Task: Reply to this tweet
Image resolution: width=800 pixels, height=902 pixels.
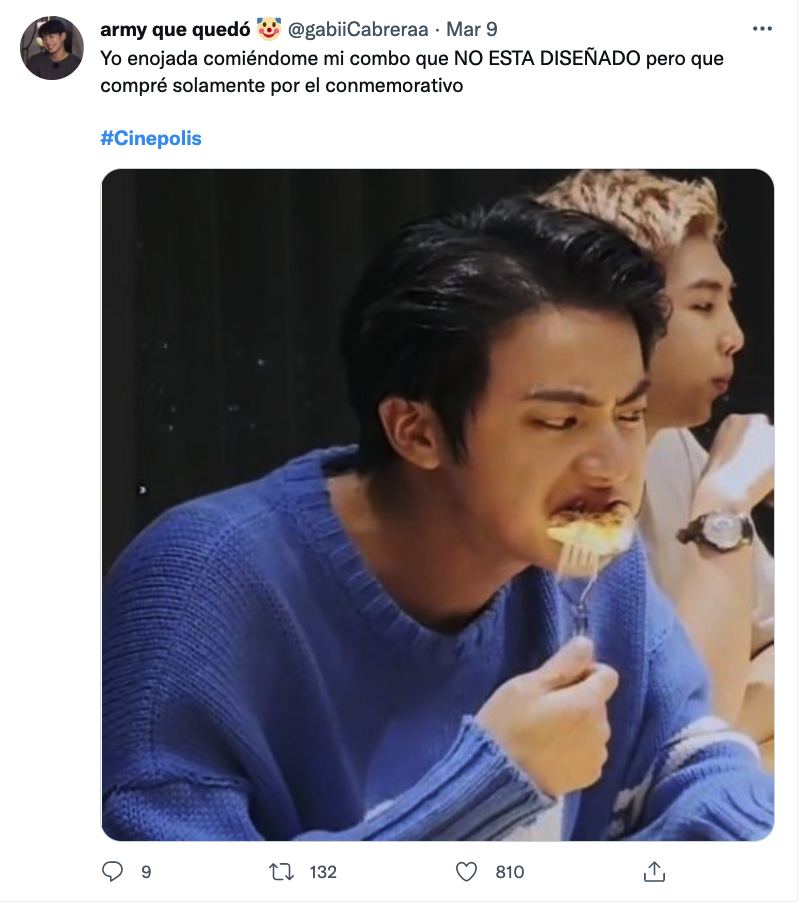Action: (x=113, y=871)
